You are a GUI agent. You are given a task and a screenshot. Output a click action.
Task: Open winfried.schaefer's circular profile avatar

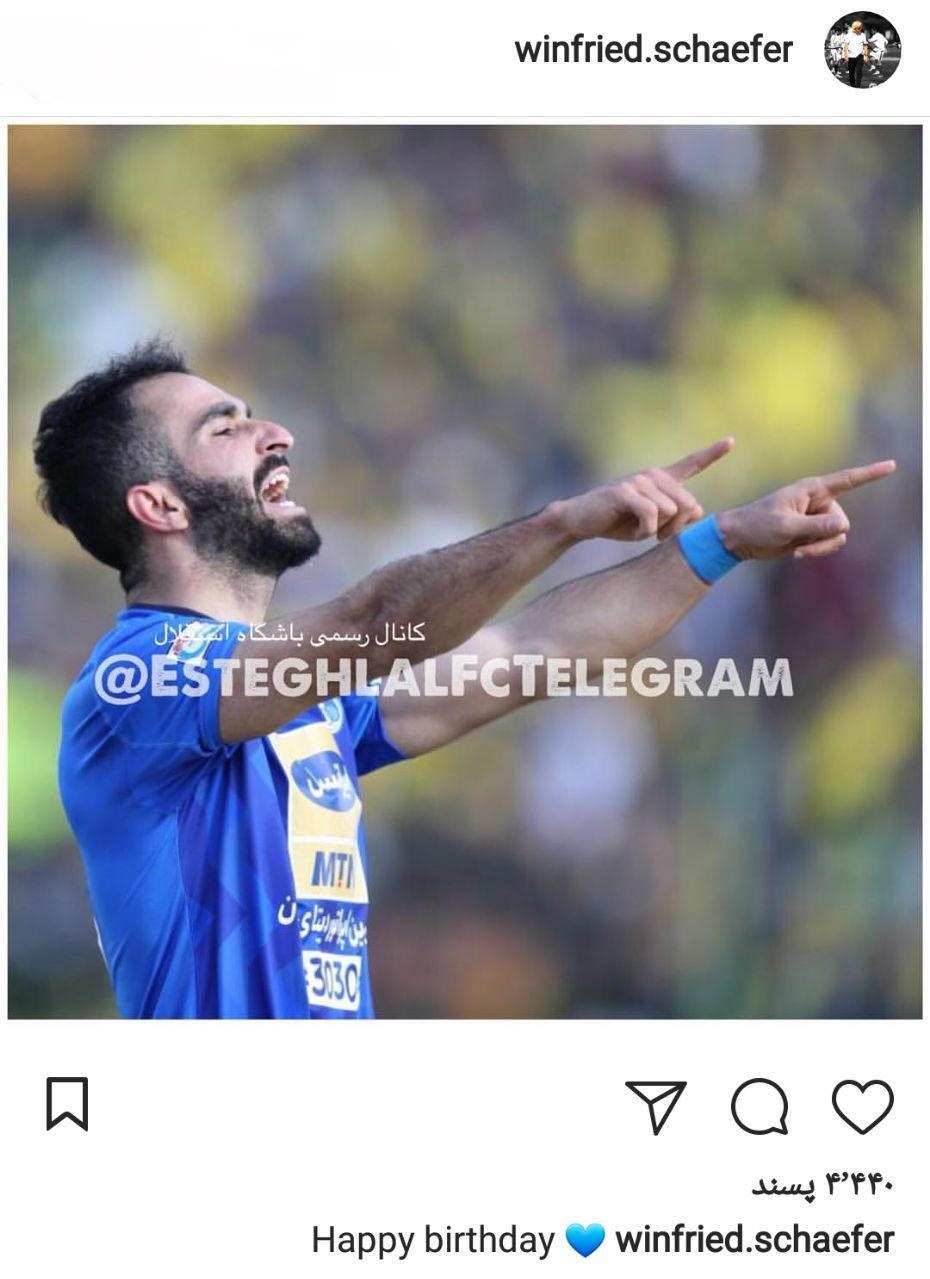(862, 47)
